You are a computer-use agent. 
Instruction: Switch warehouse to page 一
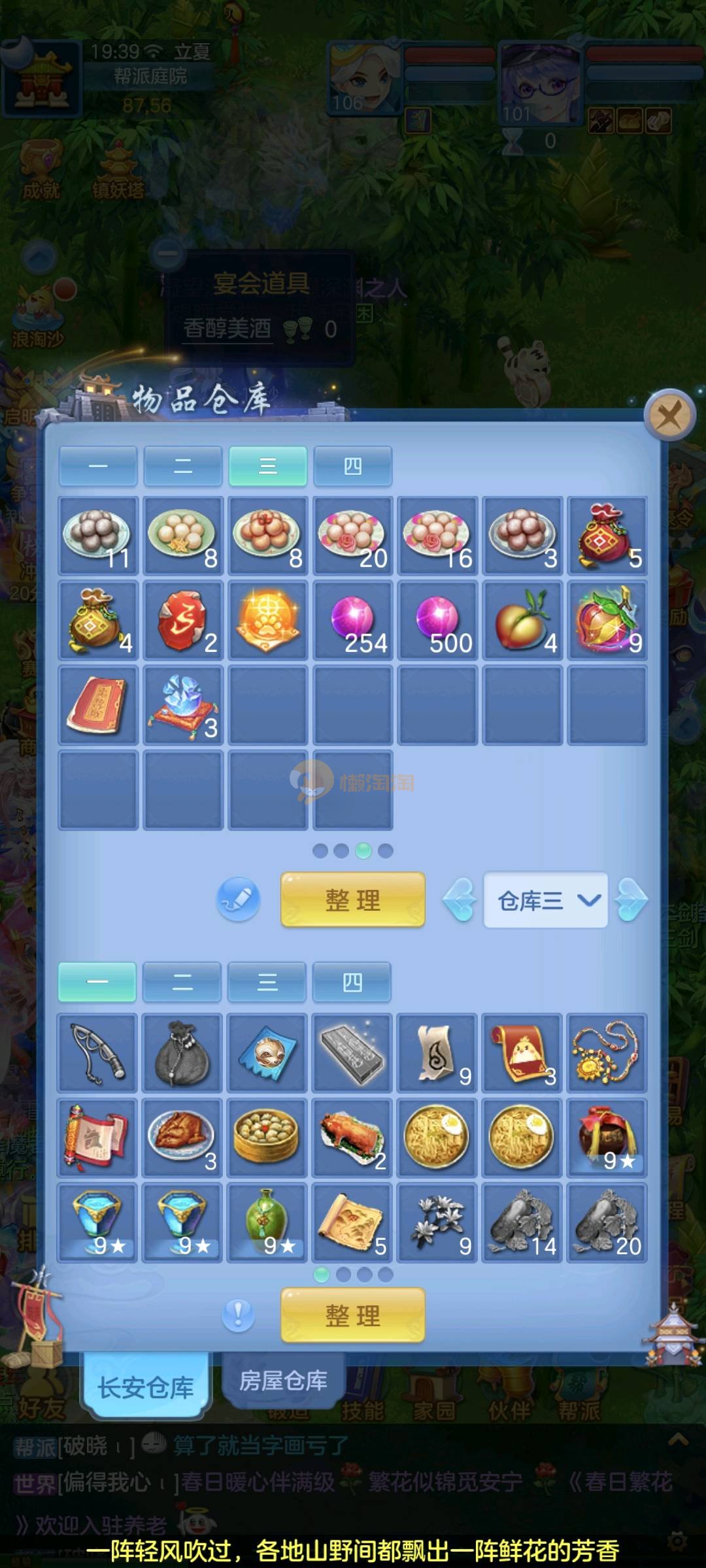(98, 466)
